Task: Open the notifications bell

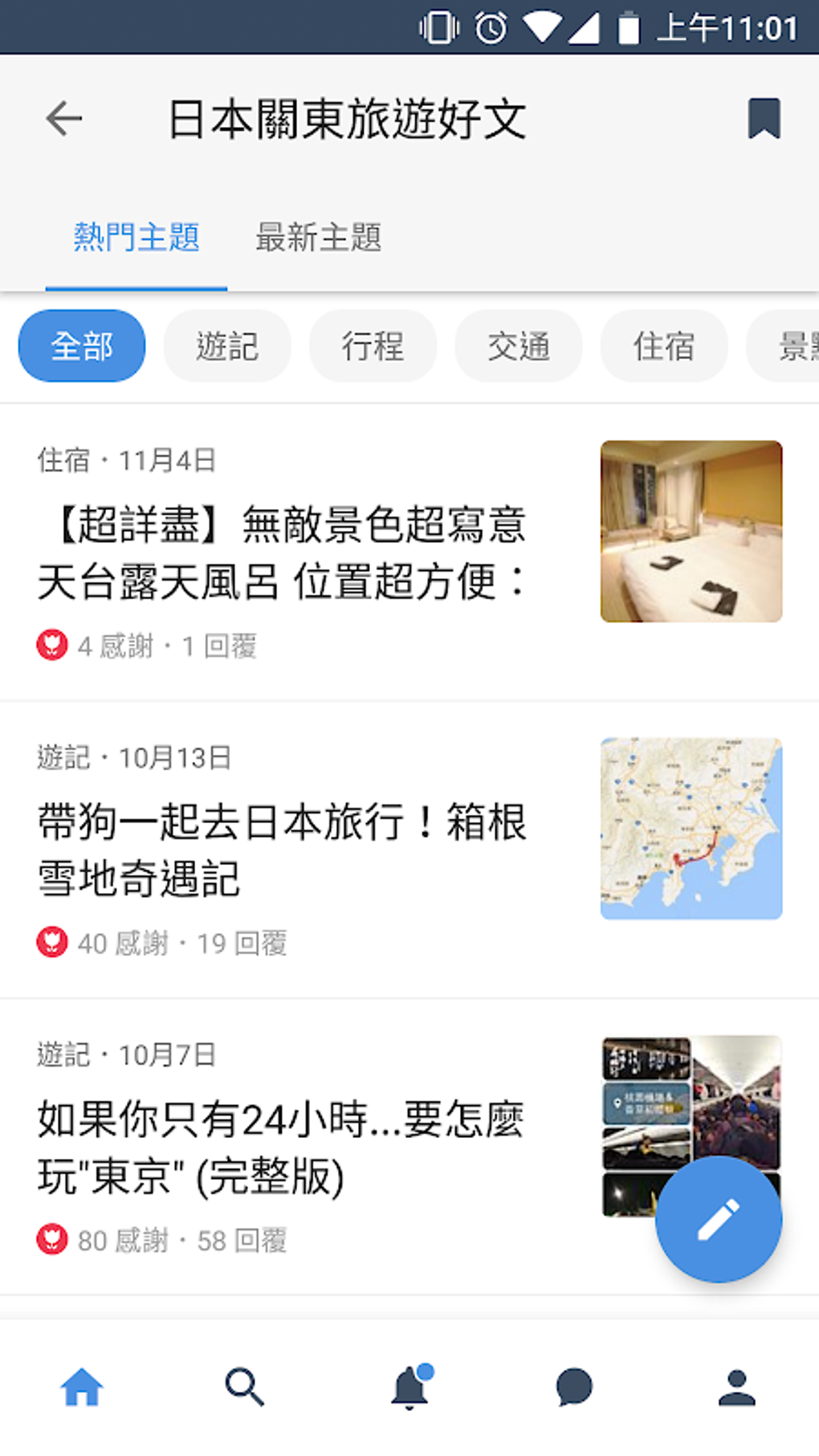Action: pos(410,1387)
